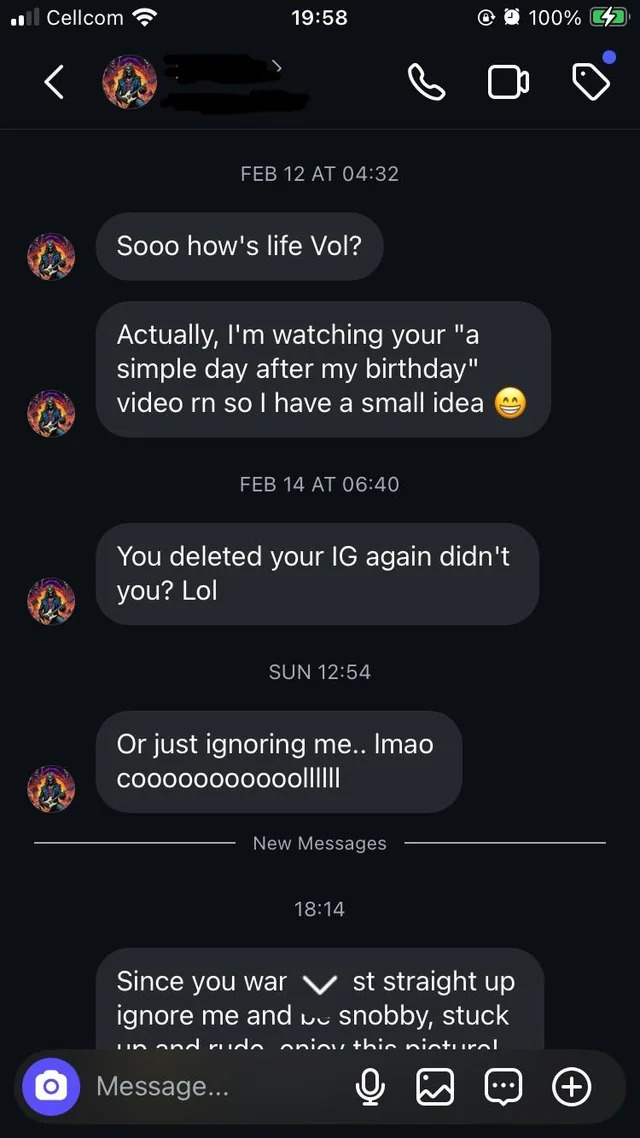640x1138 pixels.
Task: Open the contact's profile from the header avatar
Action: pyautogui.click(x=130, y=83)
